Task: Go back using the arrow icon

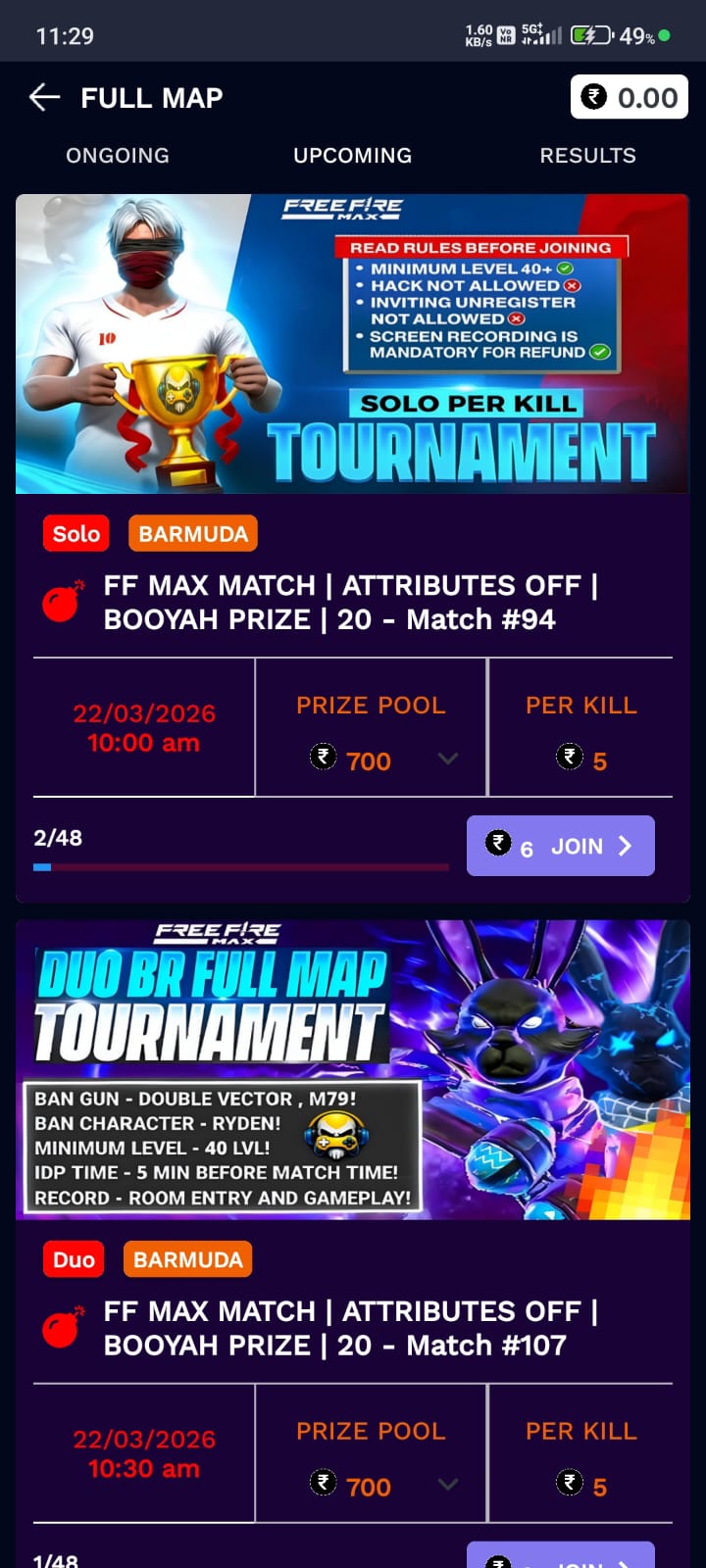Action: click(45, 97)
